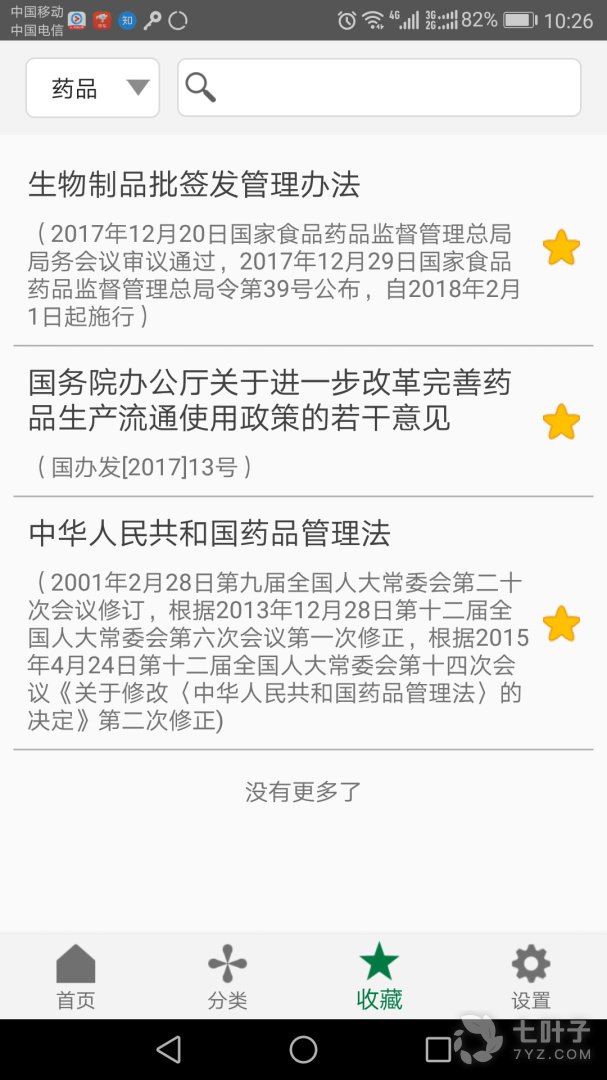Image resolution: width=607 pixels, height=1080 pixels.
Task: Open 国务院办公厅关于进一步改革完善药品生产流通使用政策的若干意见
Action: click(x=270, y=401)
